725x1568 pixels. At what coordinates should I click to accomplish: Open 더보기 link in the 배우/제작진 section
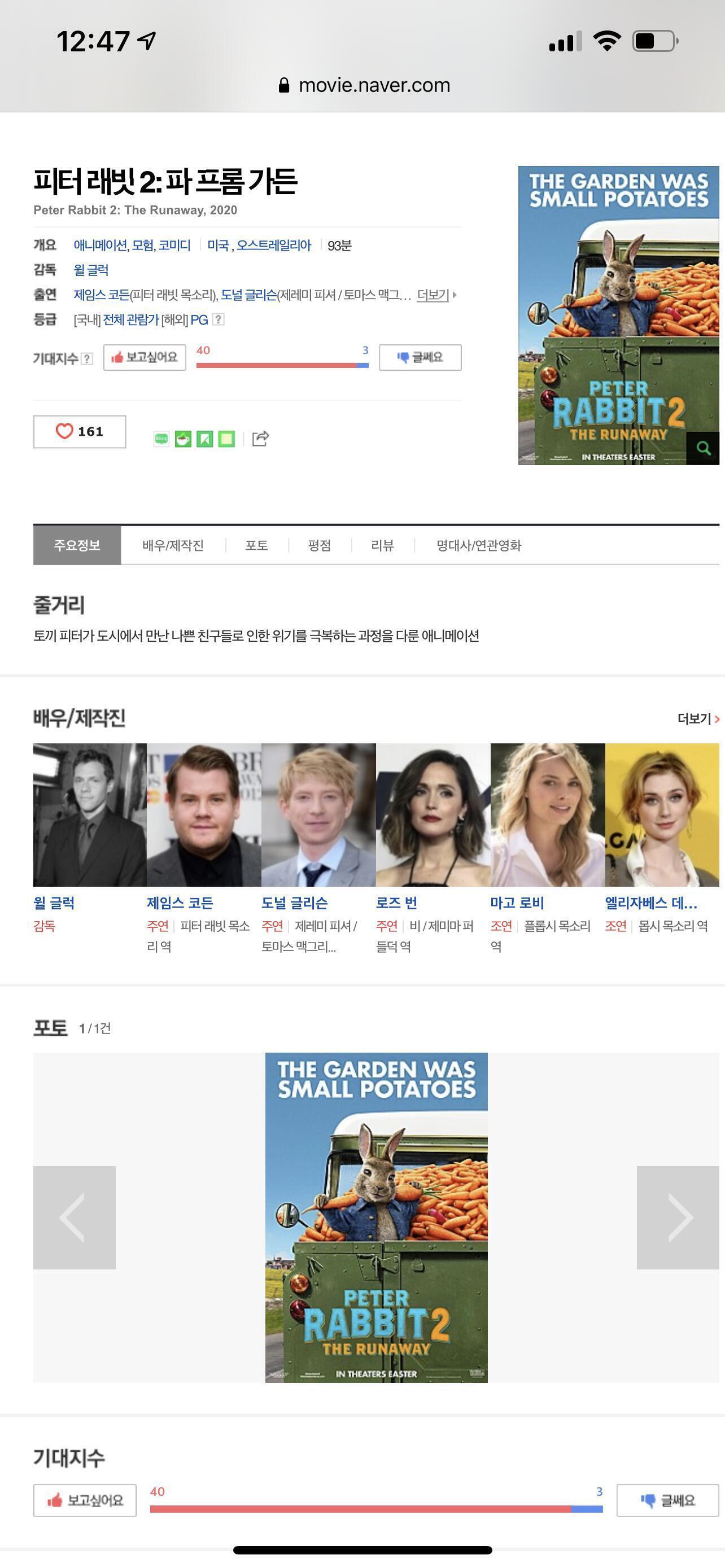coord(698,719)
